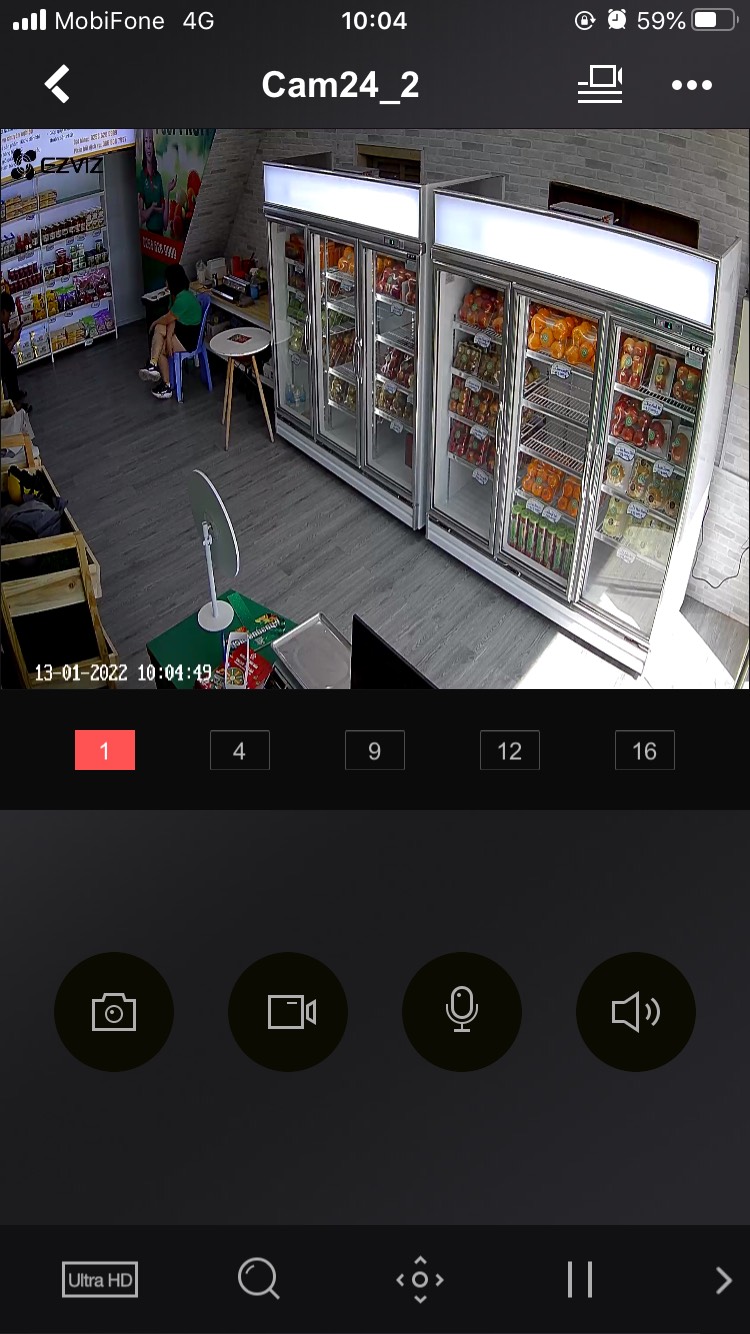750x1334 pixels.
Task: Switch to 9-camera grid layout
Action: (375, 750)
